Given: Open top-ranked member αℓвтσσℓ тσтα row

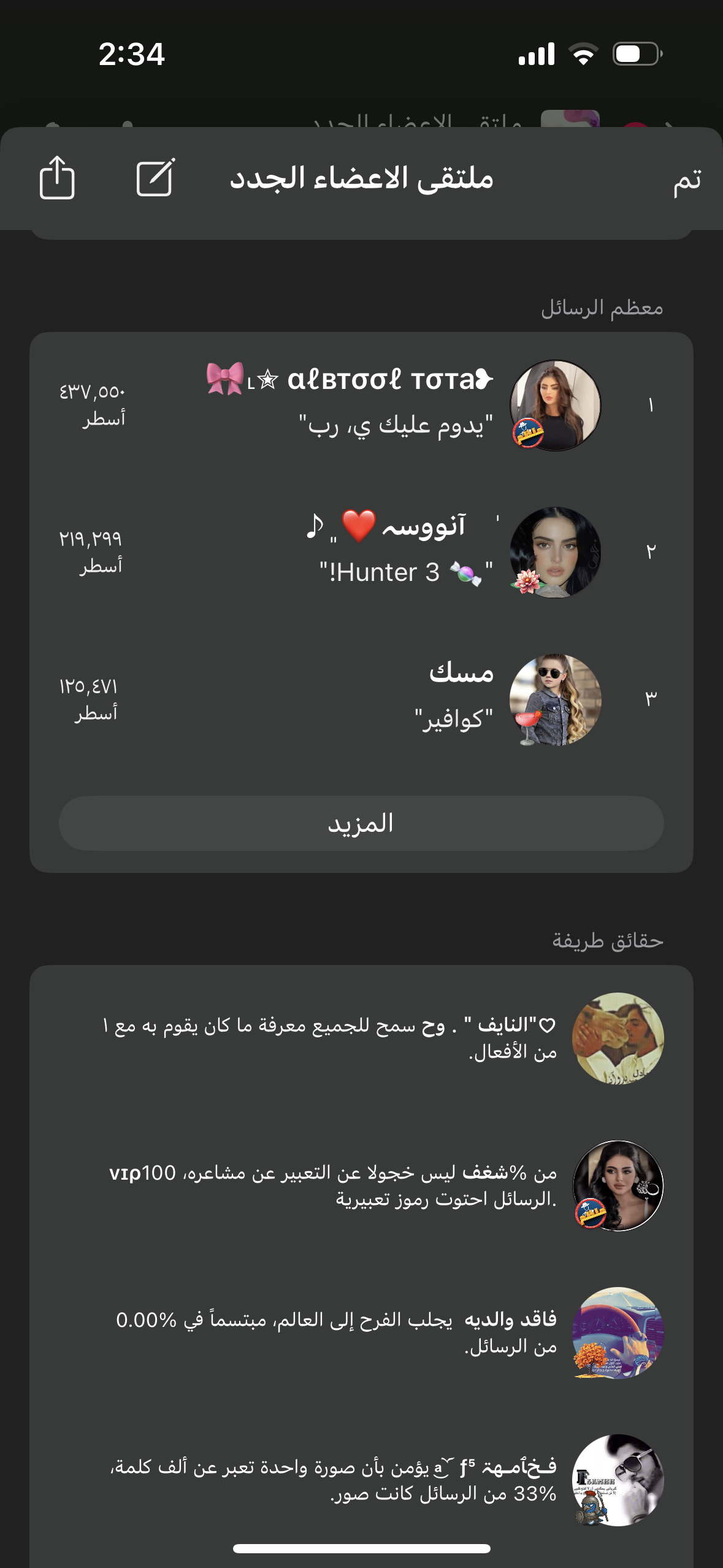Looking at the screenshot, I should click(361, 405).
